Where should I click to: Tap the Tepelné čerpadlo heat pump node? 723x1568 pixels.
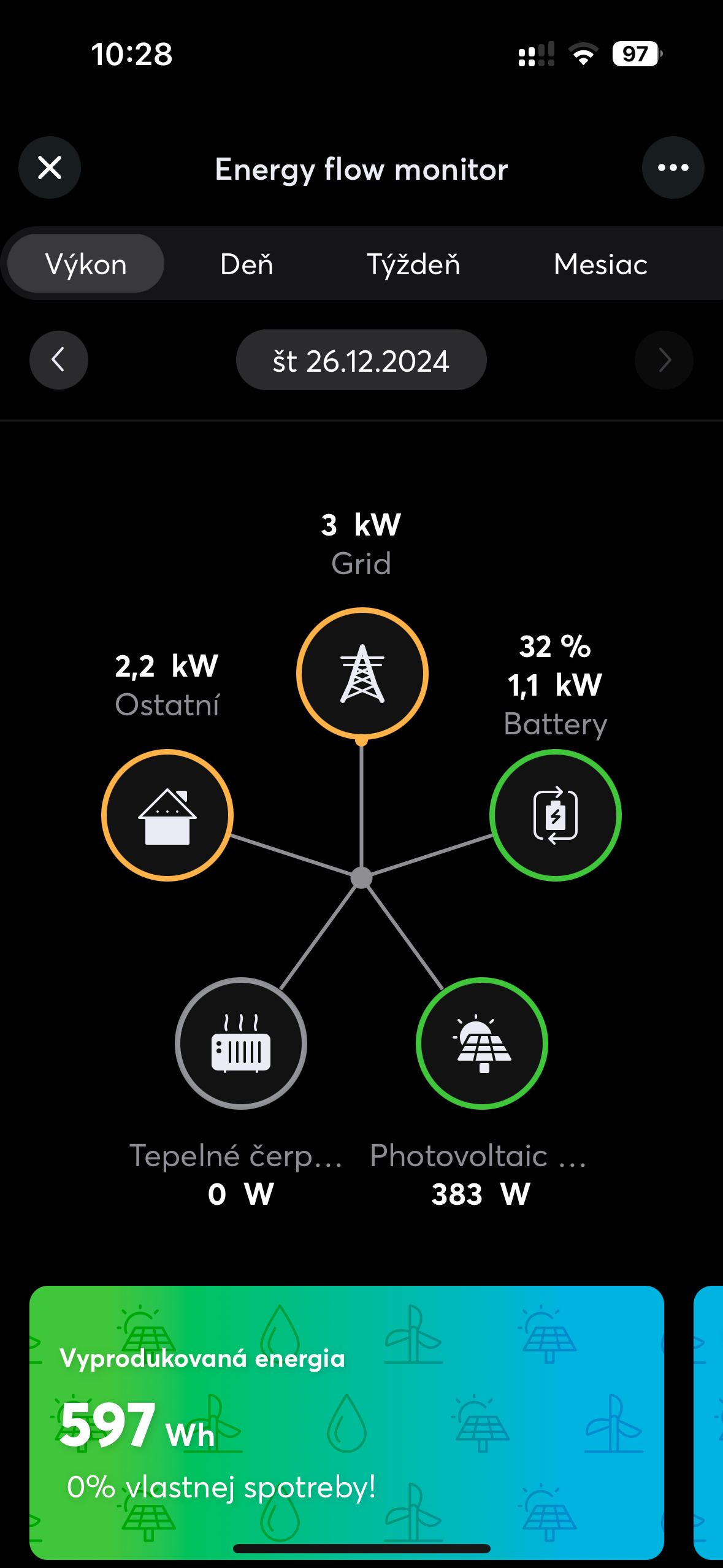(x=241, y=1043)
